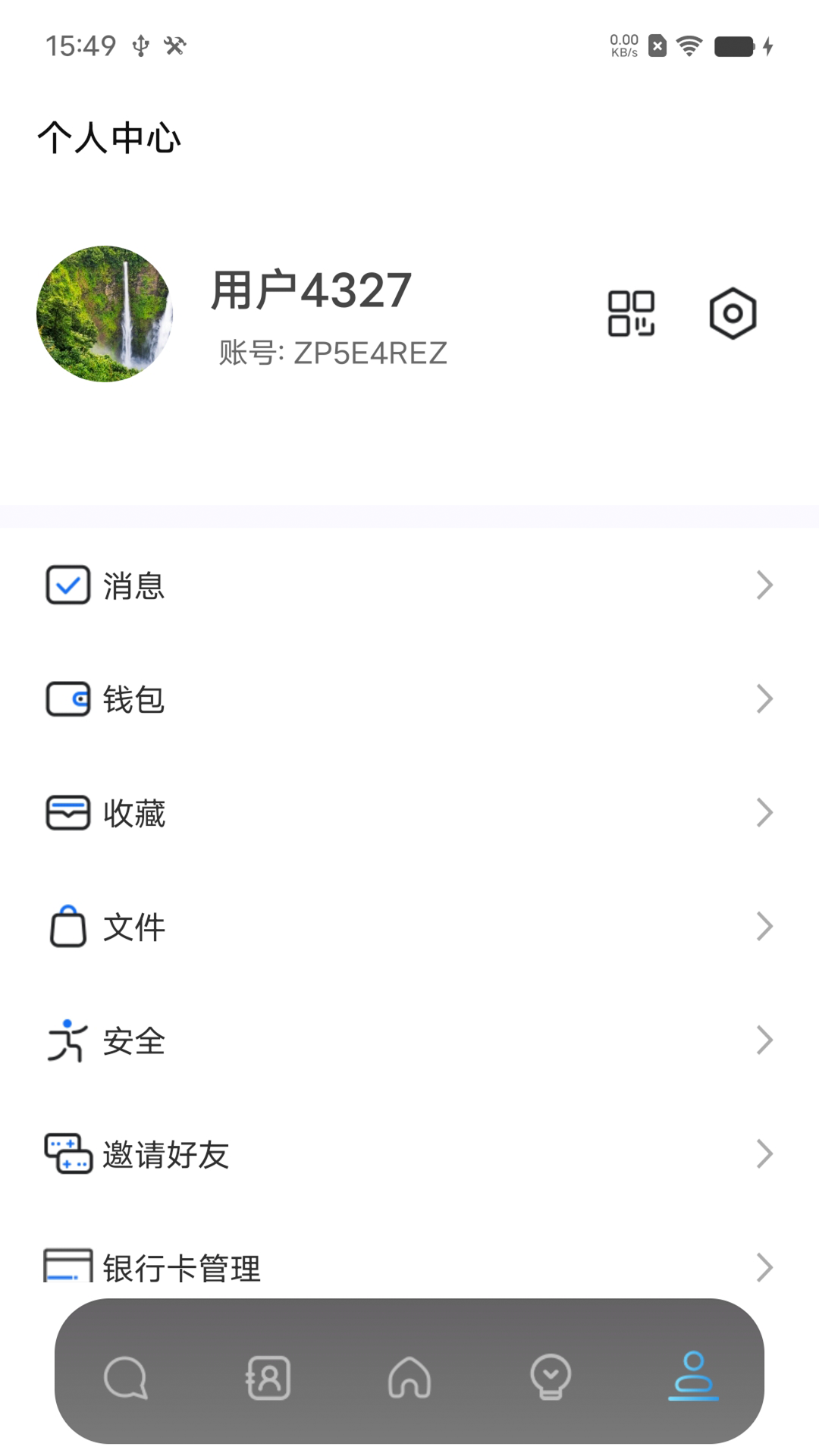Open settings via the gear icon

(732, 313)
